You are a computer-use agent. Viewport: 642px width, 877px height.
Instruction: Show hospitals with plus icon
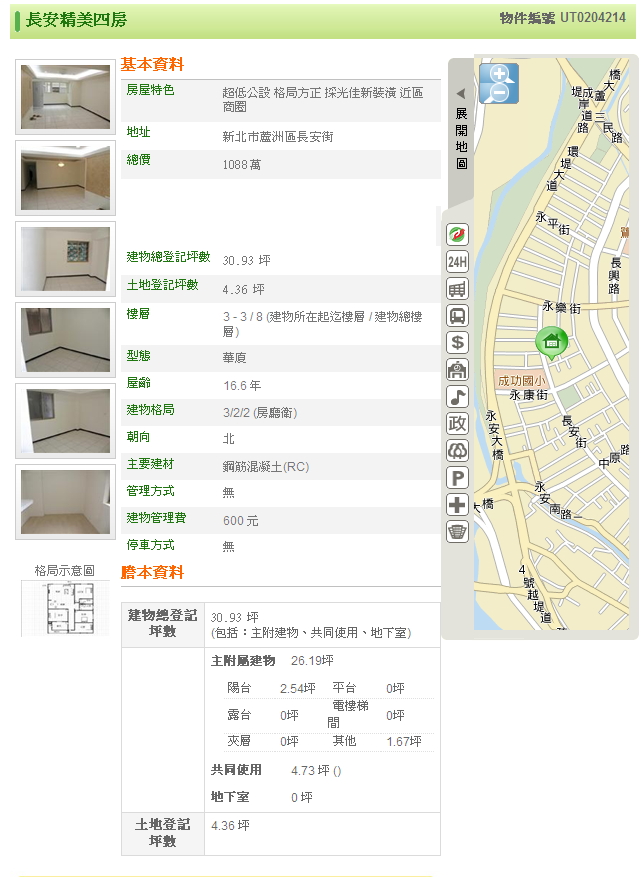tap(457, 505)
